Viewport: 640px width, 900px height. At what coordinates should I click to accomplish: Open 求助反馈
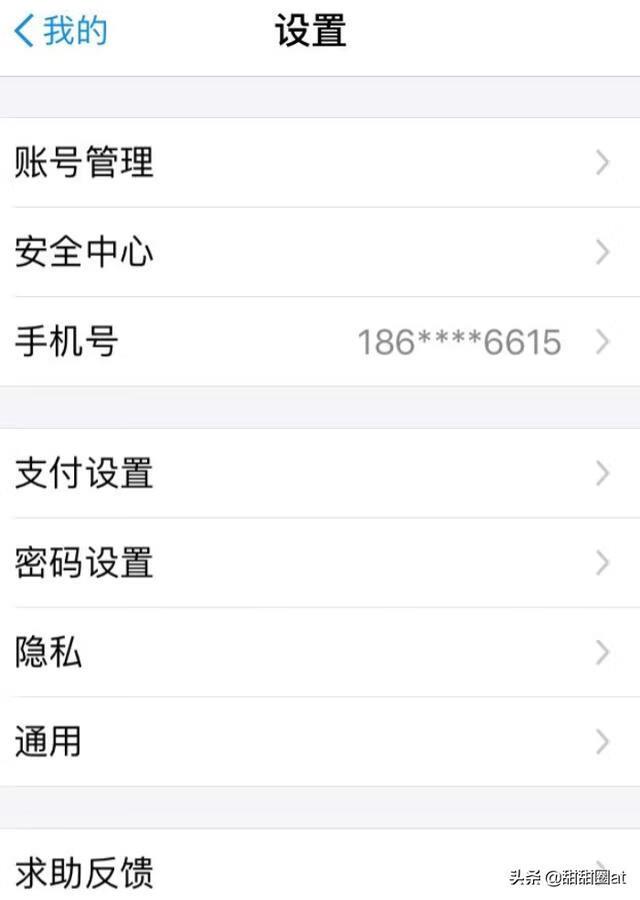pyautogui.click(x=300, y=870)
